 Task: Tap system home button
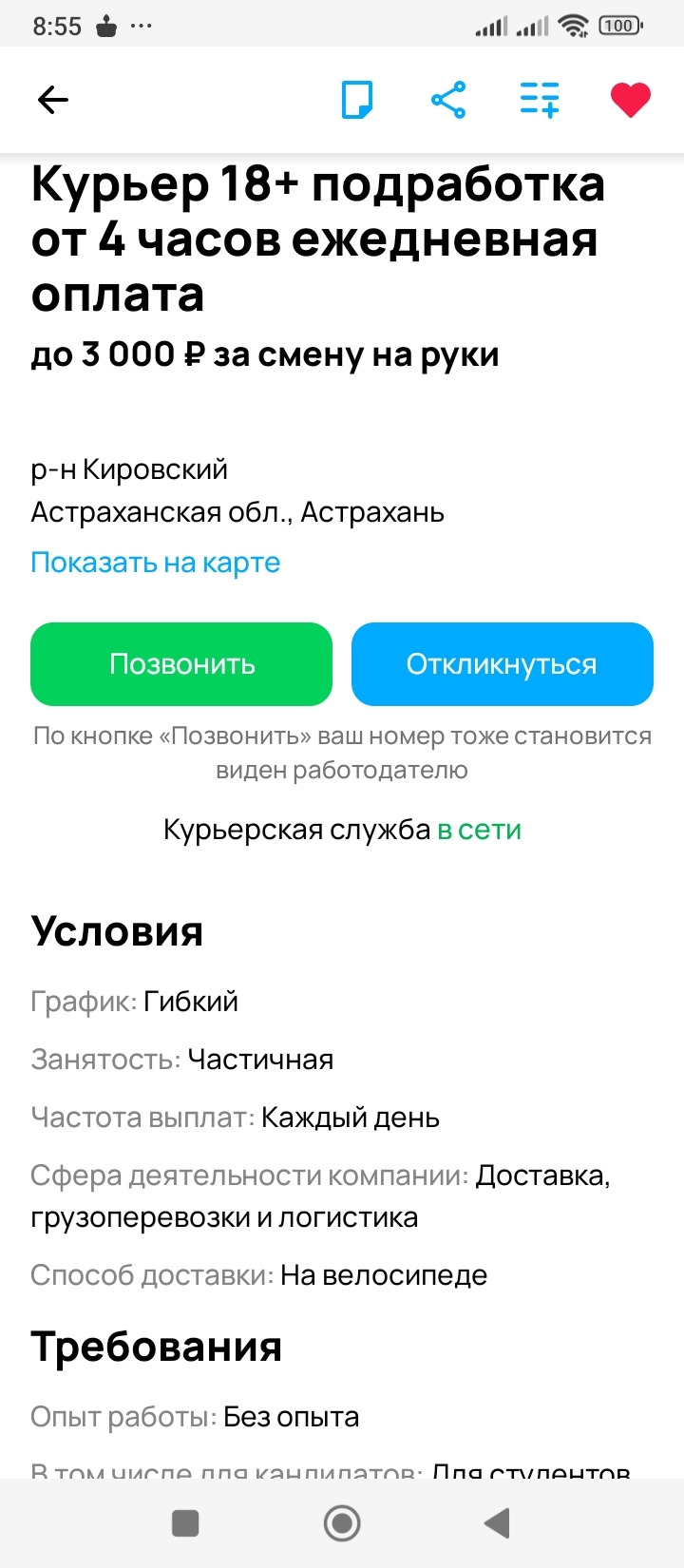pyautogui.click(x=342, y=1523)
